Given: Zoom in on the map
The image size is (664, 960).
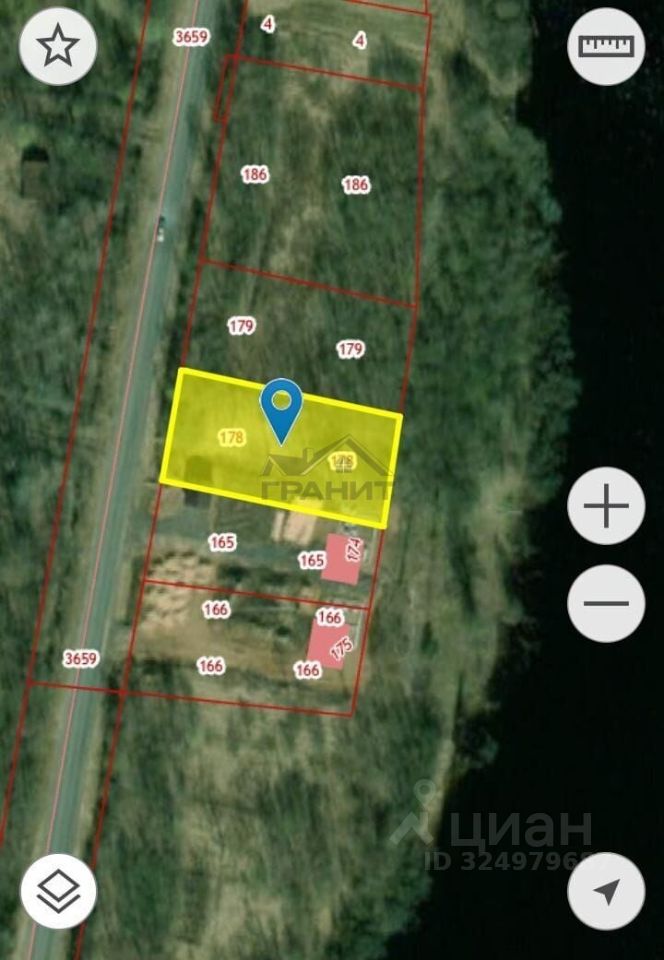Looking at the screenshot, I should click(x=606, y=506).
